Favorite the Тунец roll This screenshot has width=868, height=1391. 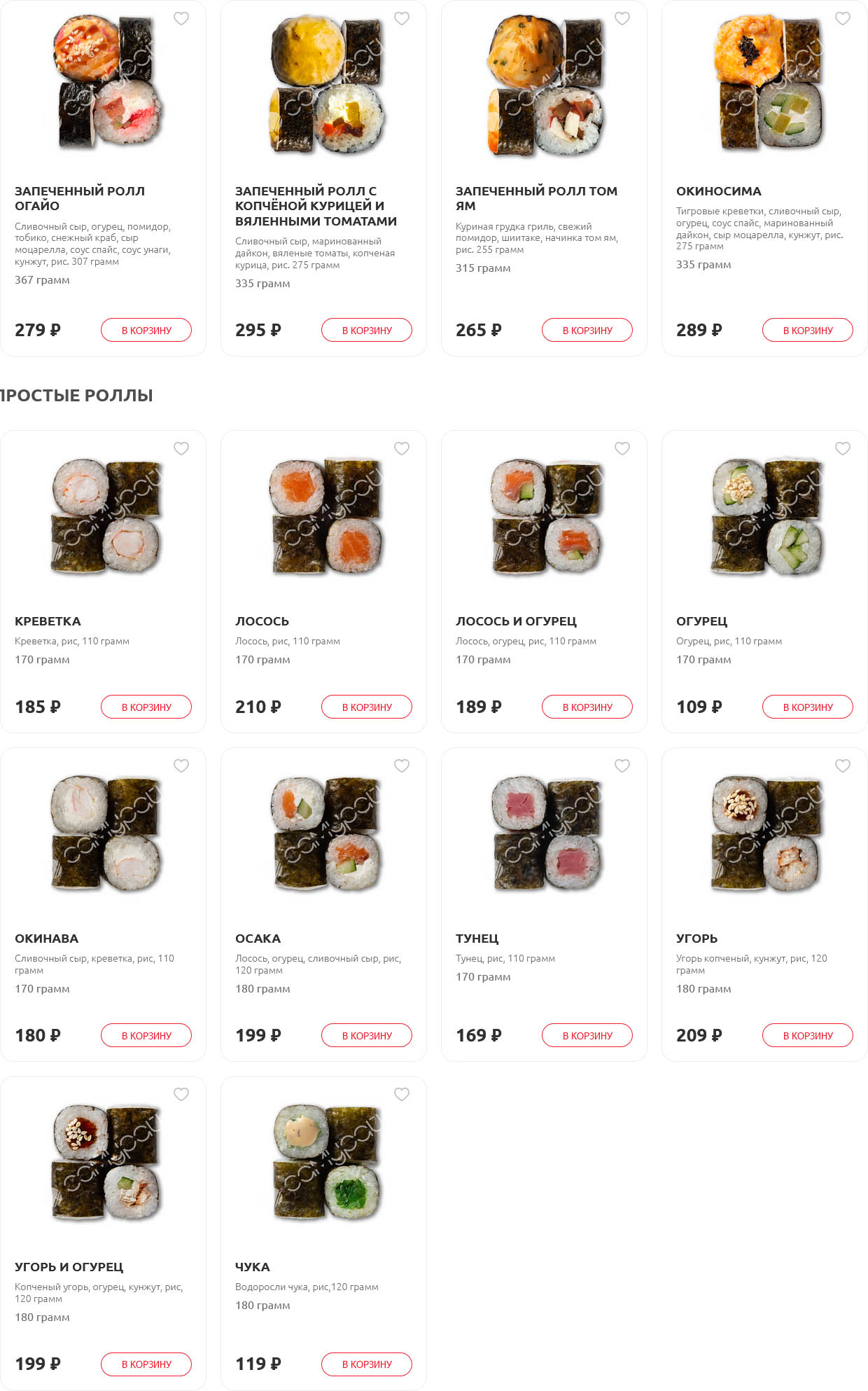pyautogui.click(x=622, y=766)
